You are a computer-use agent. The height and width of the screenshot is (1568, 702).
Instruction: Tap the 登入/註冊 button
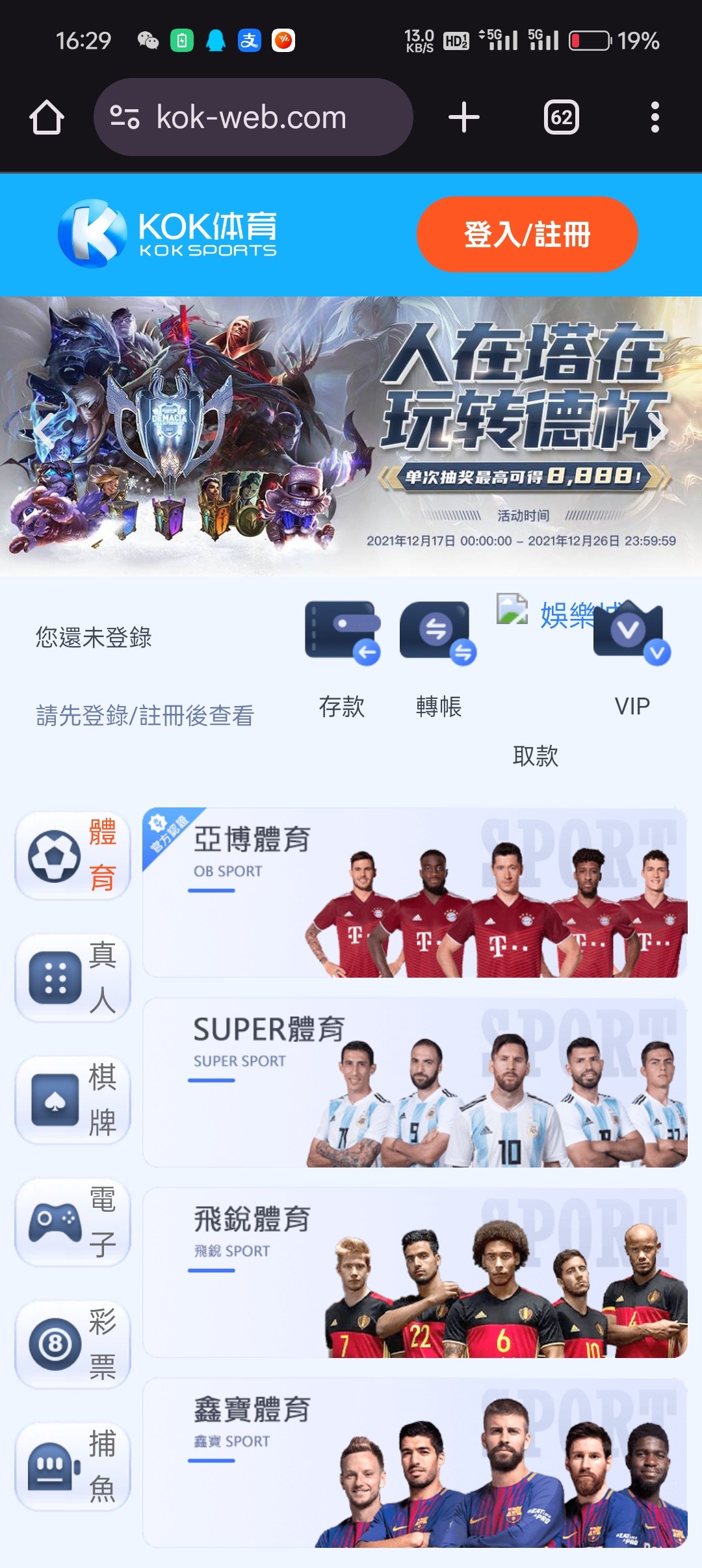tap(526, 234)
